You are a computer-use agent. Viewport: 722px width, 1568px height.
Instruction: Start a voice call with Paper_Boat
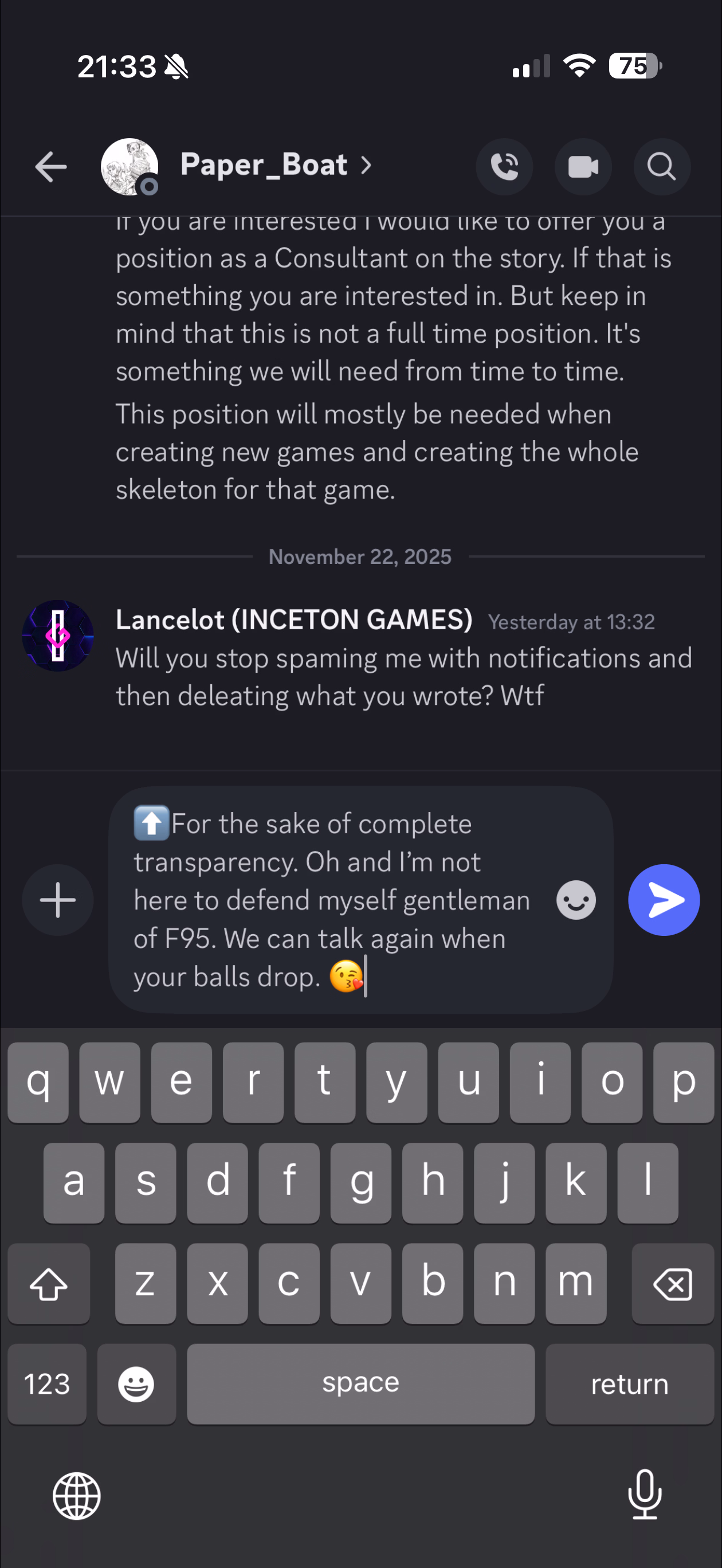(x=504, y=167)
